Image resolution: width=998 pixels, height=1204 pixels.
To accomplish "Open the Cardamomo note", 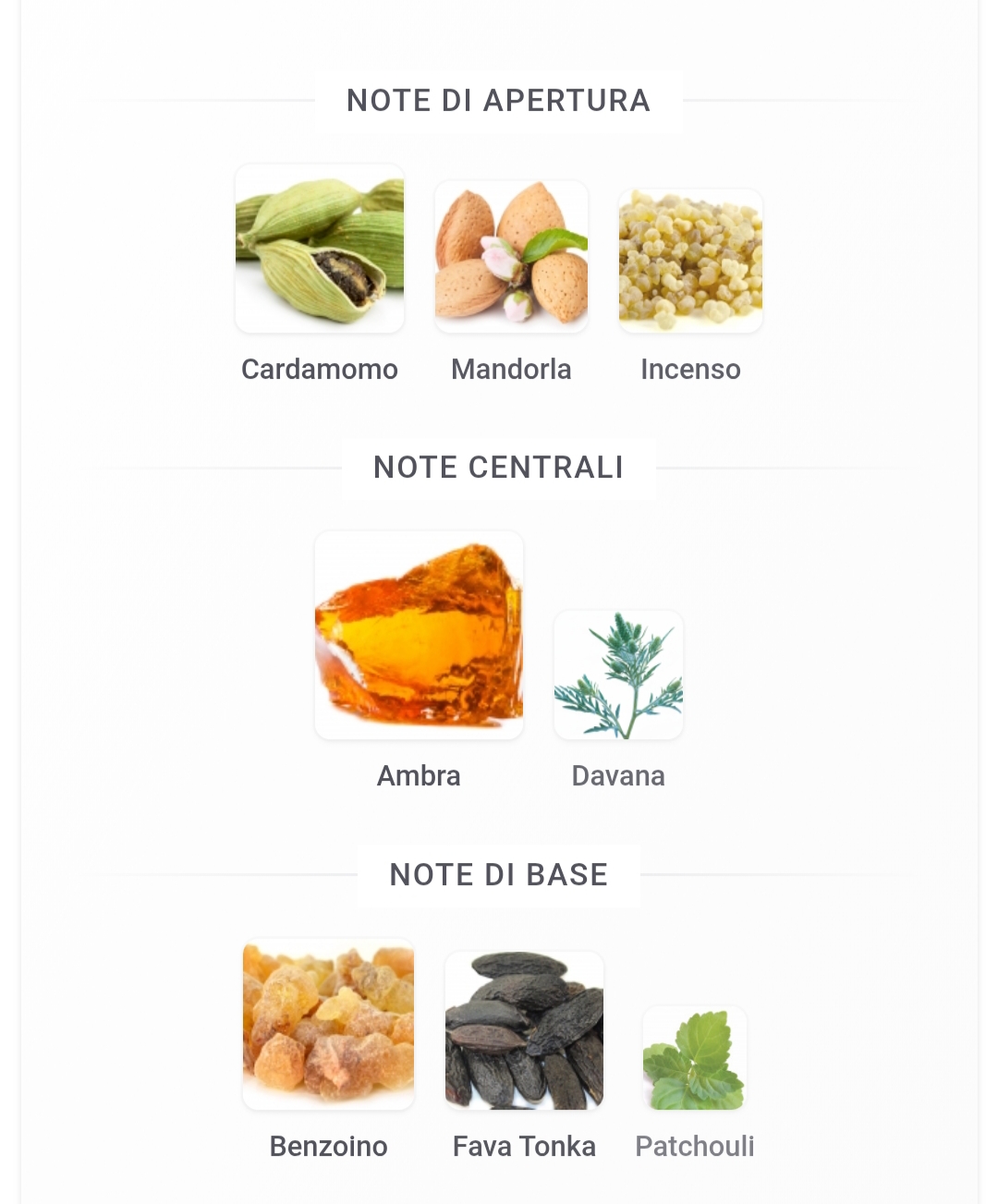I will [320, 249].
